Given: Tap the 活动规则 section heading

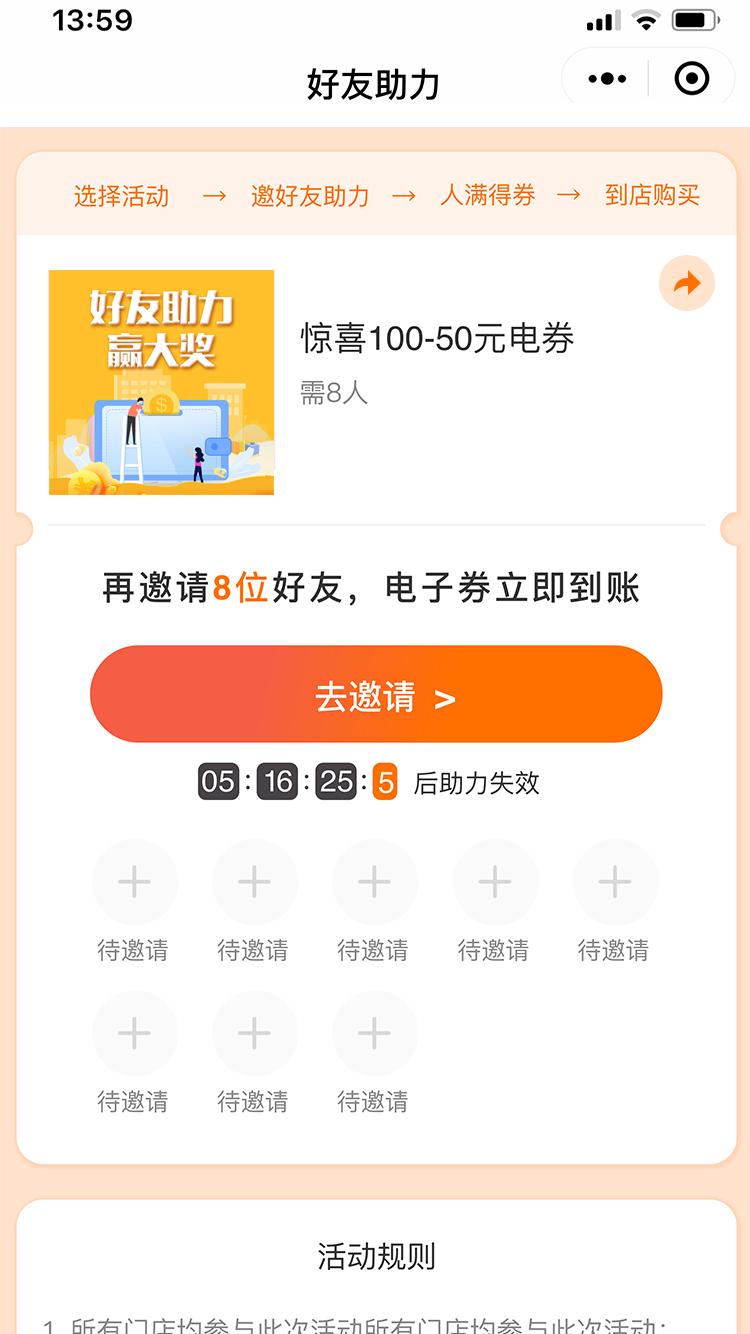Looking at the screenshot, I should 375,1253.
